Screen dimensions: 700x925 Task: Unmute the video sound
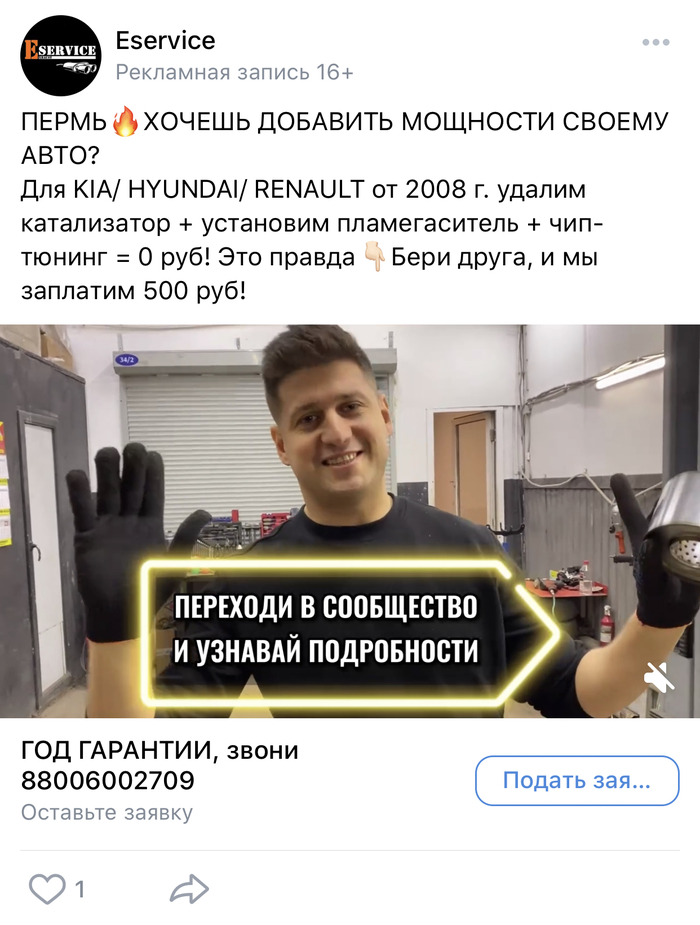click(x=659, y=678)
